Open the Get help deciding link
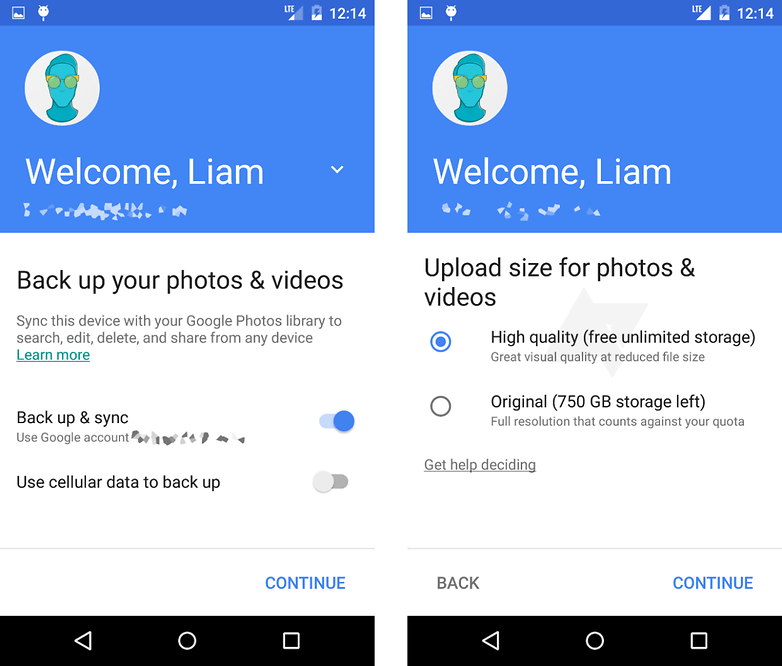 click(480, 465)
